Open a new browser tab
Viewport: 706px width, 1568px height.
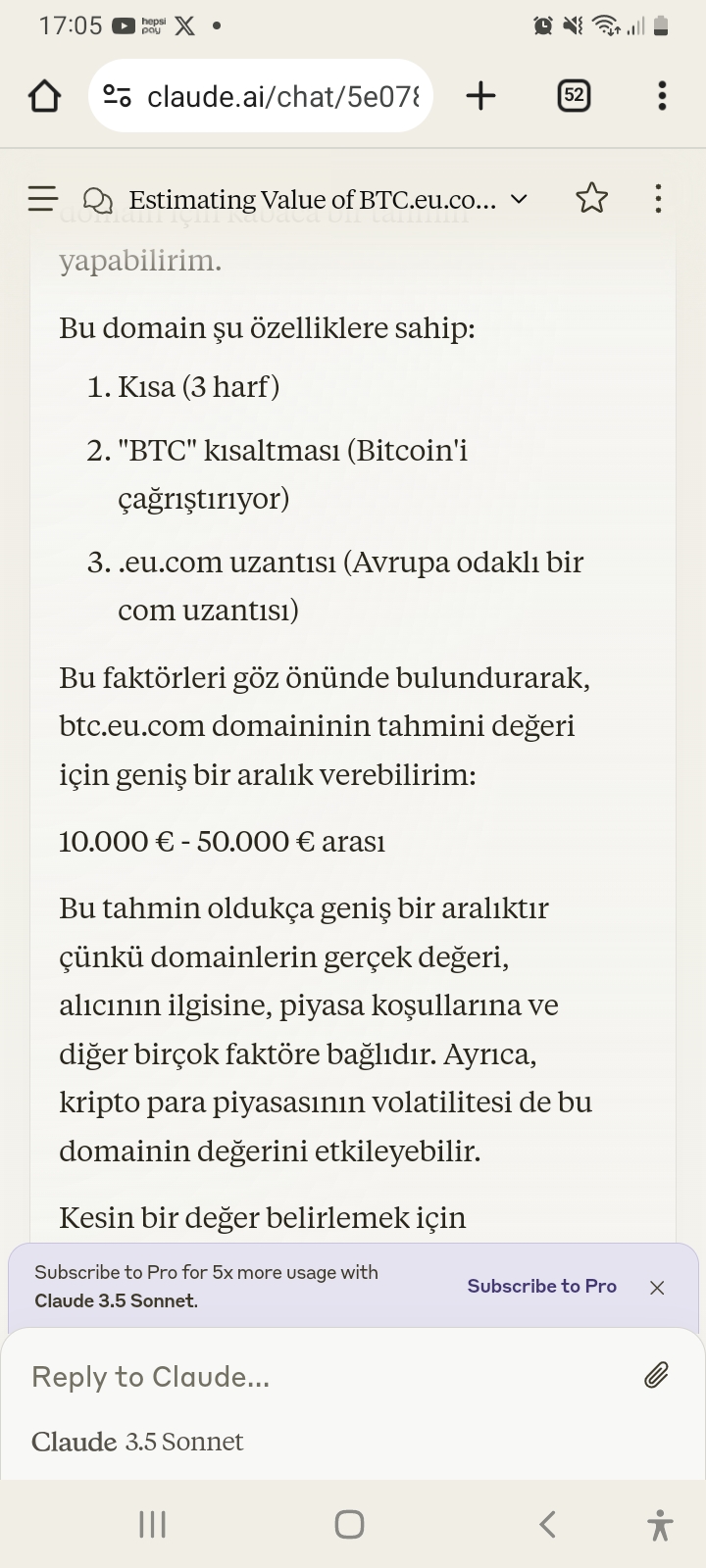(x=480, y=96)
